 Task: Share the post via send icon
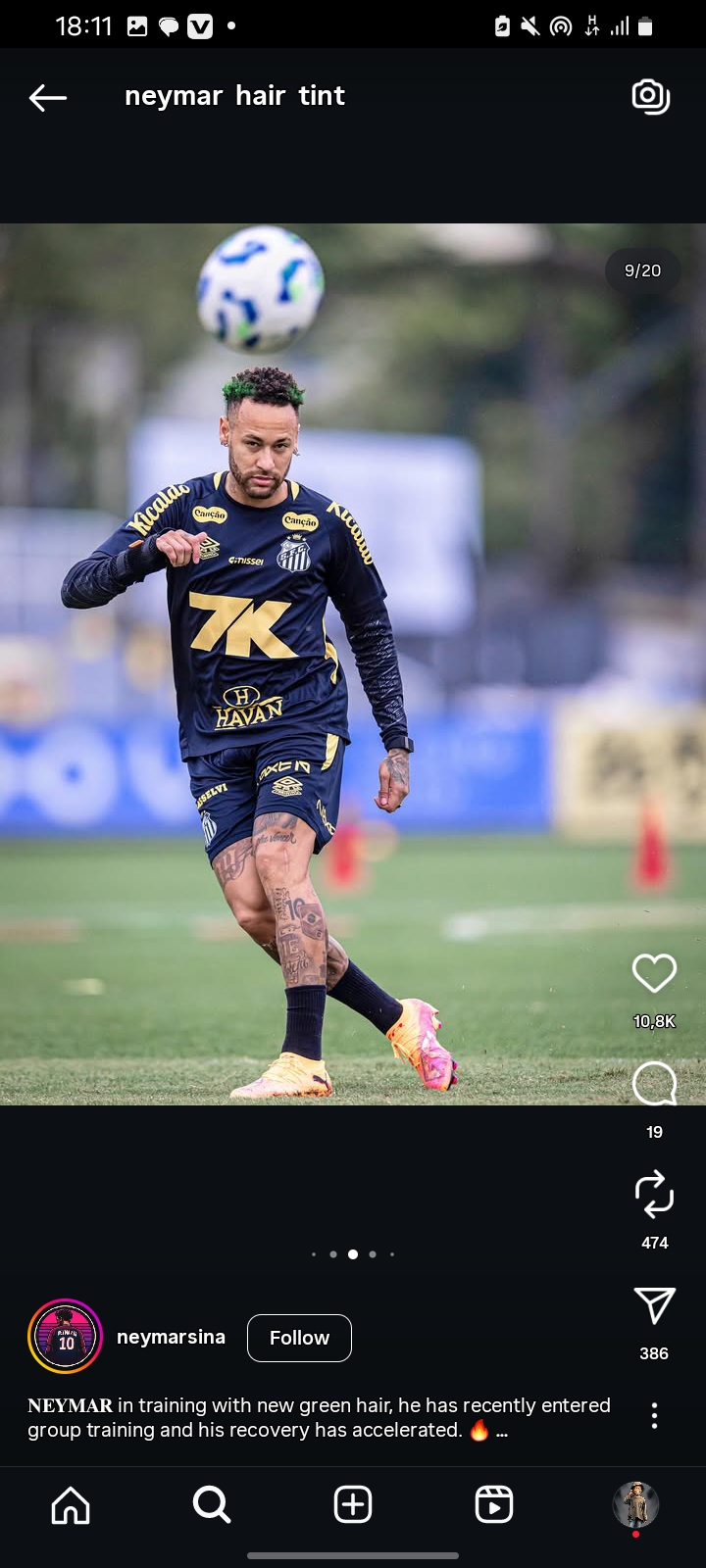654,1305
